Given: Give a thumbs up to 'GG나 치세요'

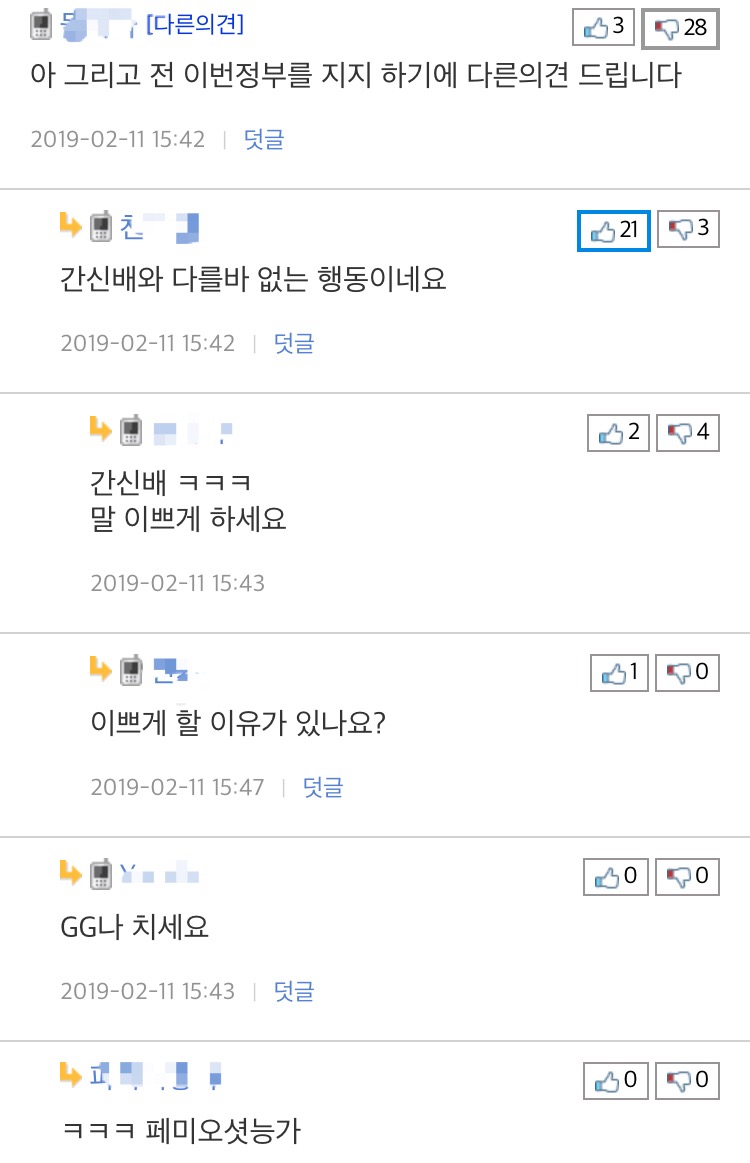Looking at the screenshot, I should pos(616,877).
